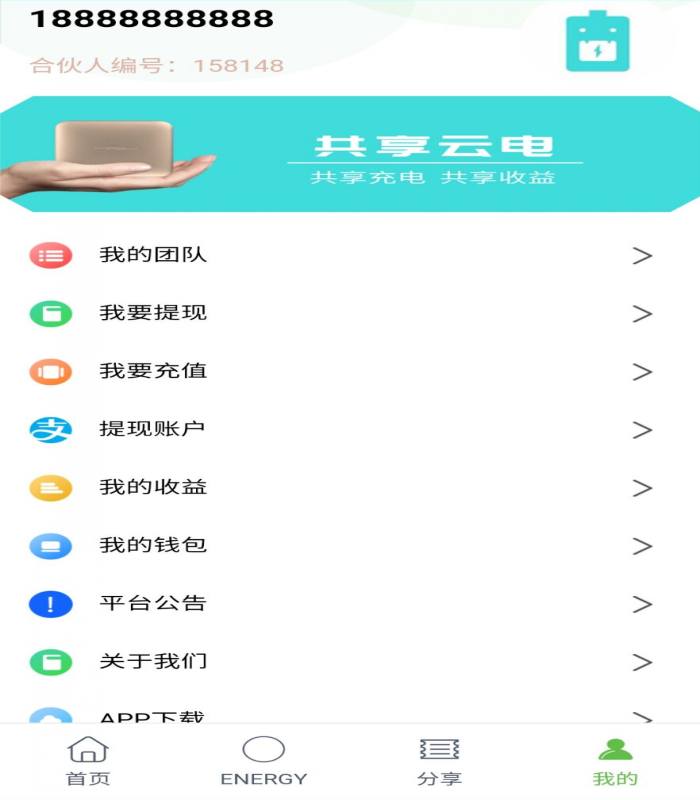Tap the 共享云电 banner

click(350, 155)
